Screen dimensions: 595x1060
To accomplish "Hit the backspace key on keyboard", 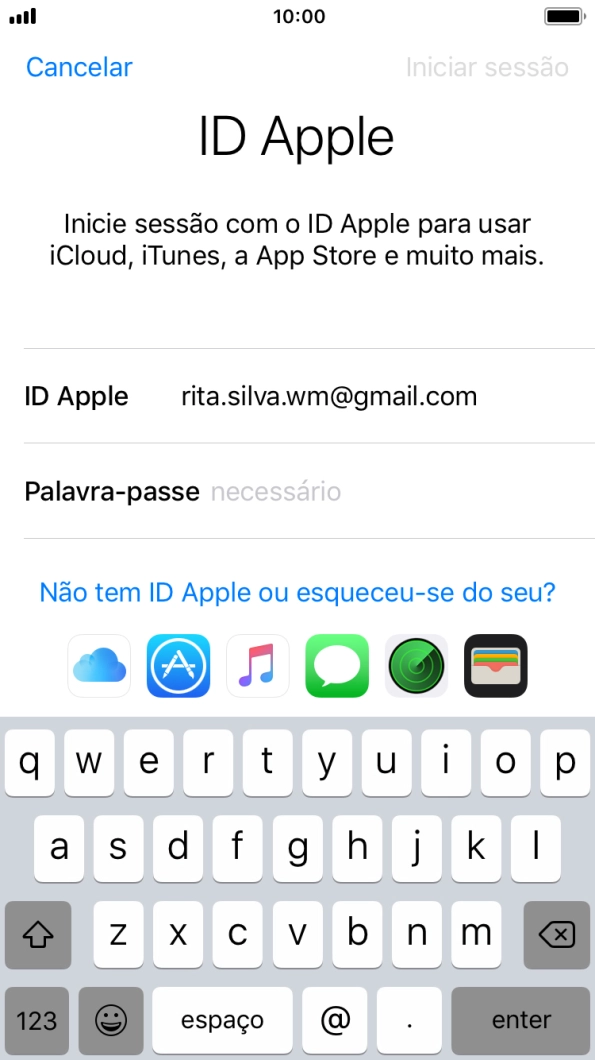I will (557, 934).
